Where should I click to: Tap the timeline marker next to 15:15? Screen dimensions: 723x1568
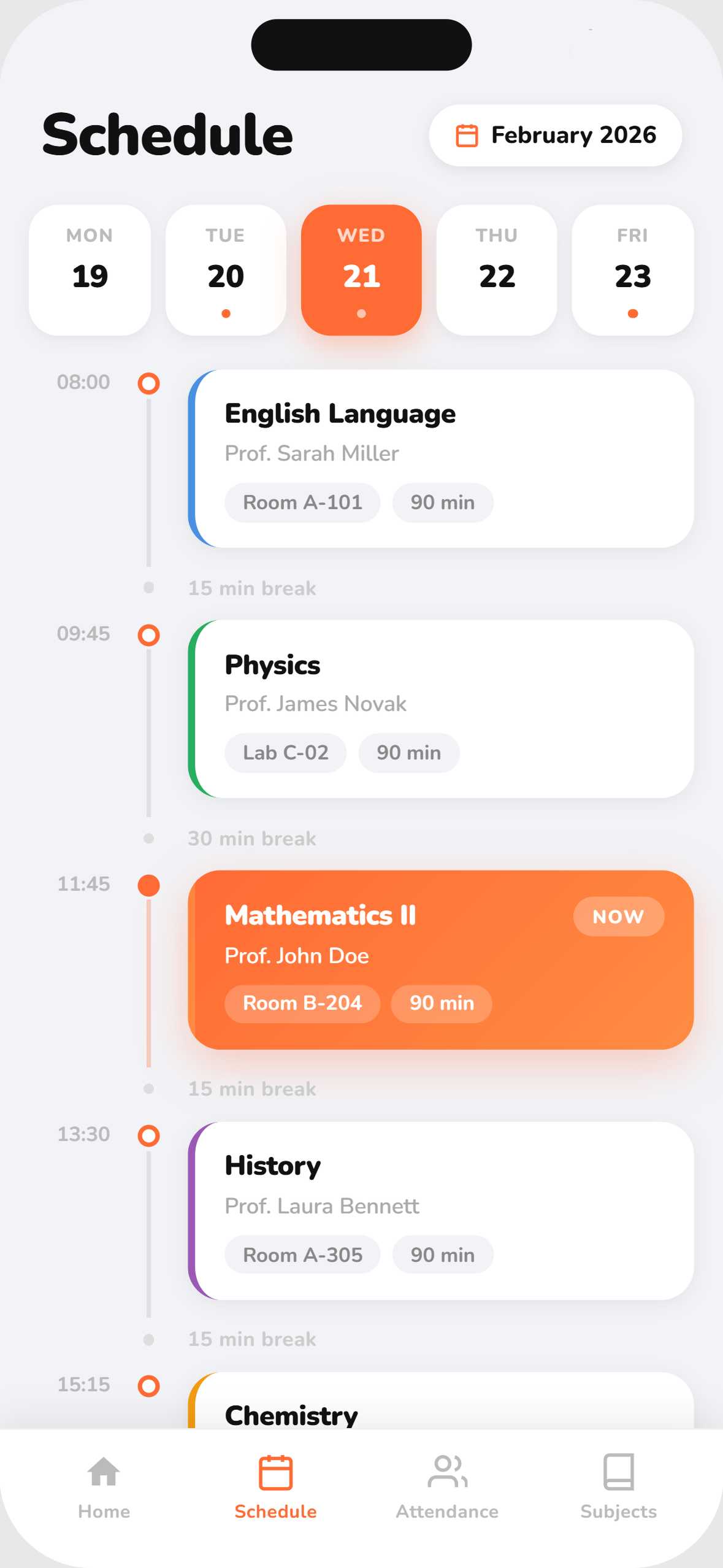pyautogui.click(x=149, y=1384)
